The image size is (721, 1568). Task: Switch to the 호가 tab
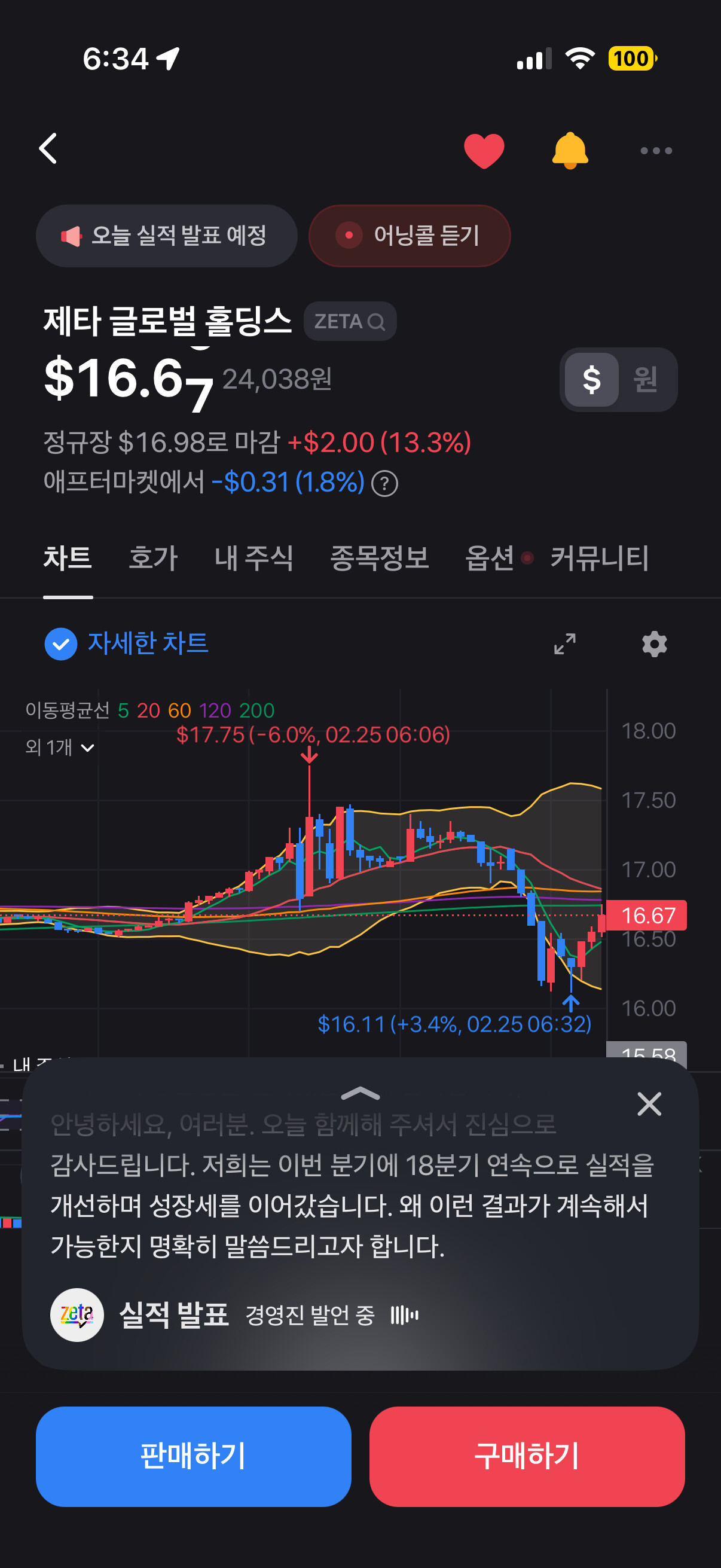click(x=152, y=557)
